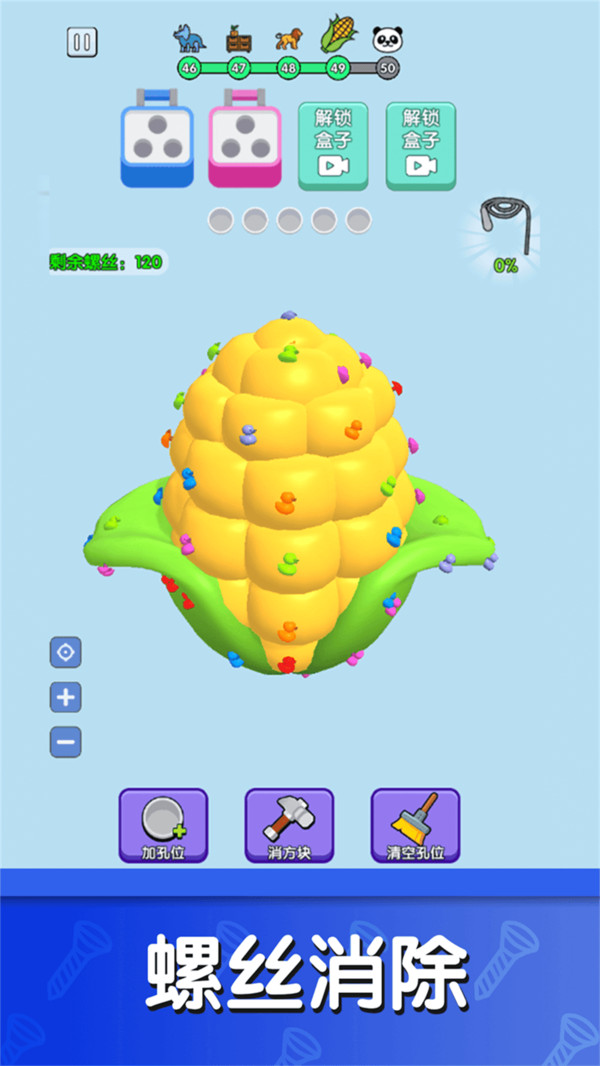Zoom in with the plus button
Image resolution: width=600 pixels, height=1066 pixels.
pyautogui.click(x=66, y=698)
